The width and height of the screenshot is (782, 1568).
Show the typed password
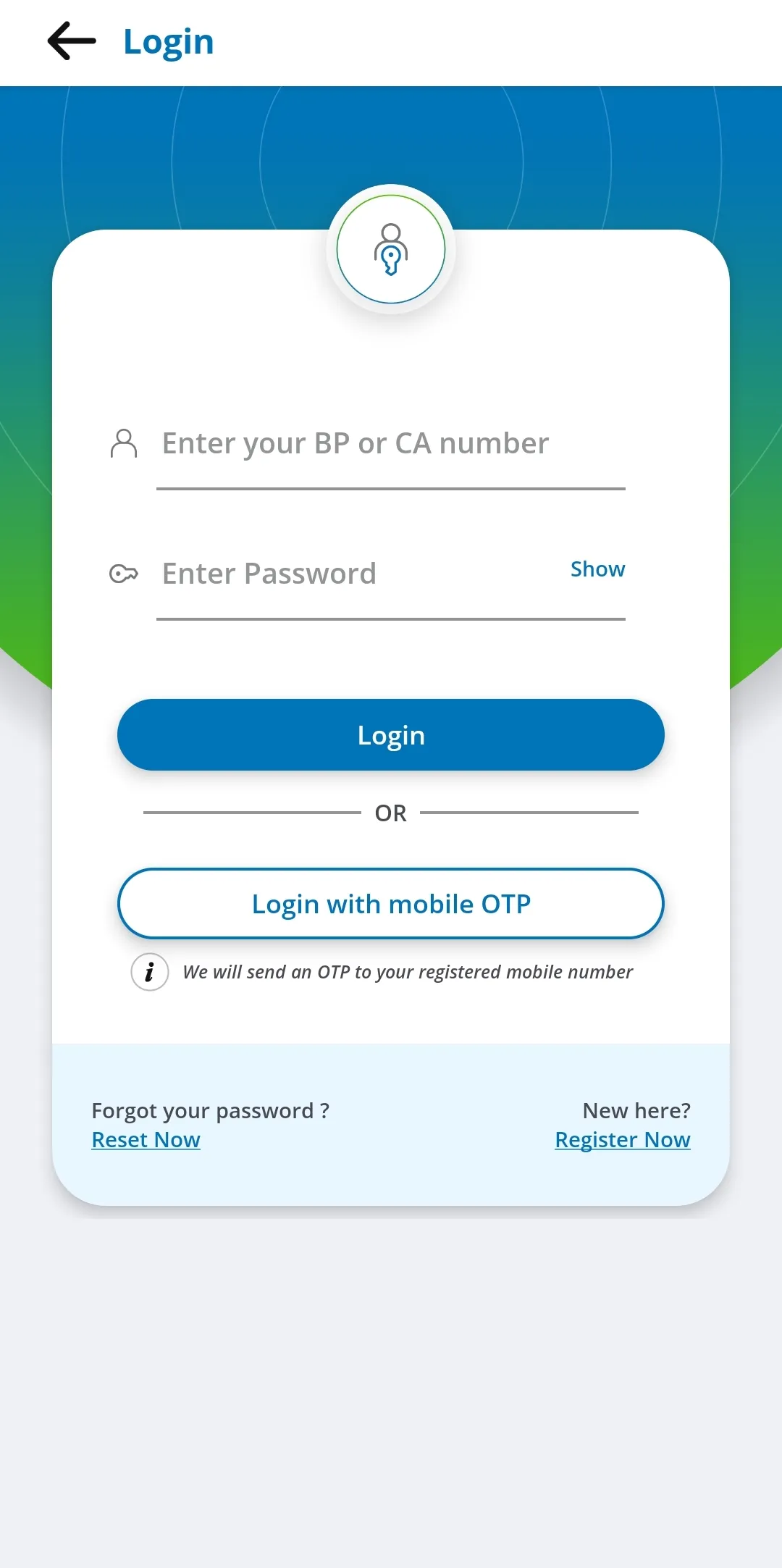597,569
